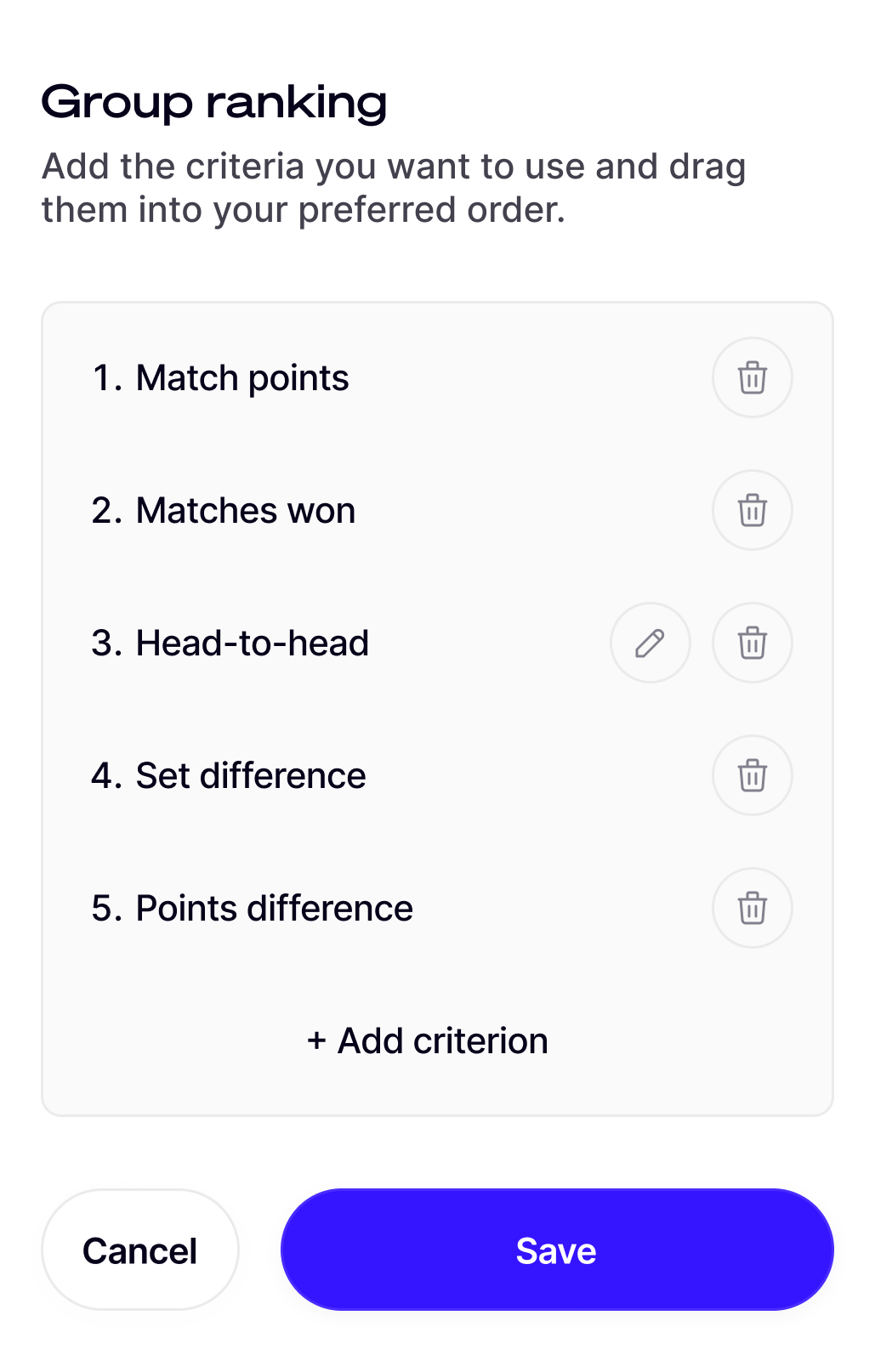Edit the Head-to-head criterion
Viewport: 875px width, 1372px height.
click(650, 643)
